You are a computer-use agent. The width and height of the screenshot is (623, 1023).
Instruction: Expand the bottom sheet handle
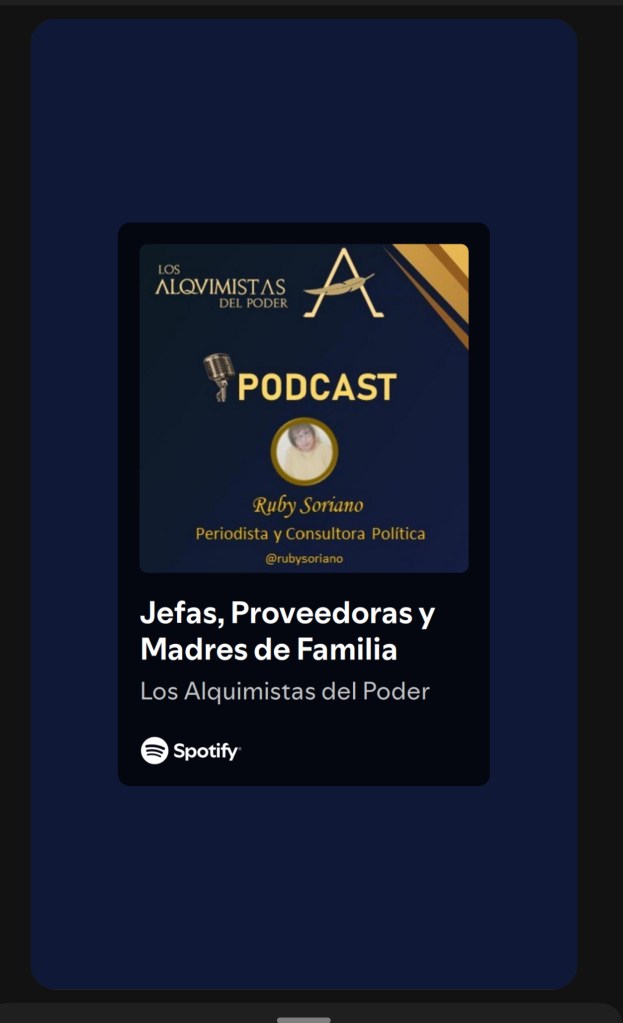(304, 1019)
